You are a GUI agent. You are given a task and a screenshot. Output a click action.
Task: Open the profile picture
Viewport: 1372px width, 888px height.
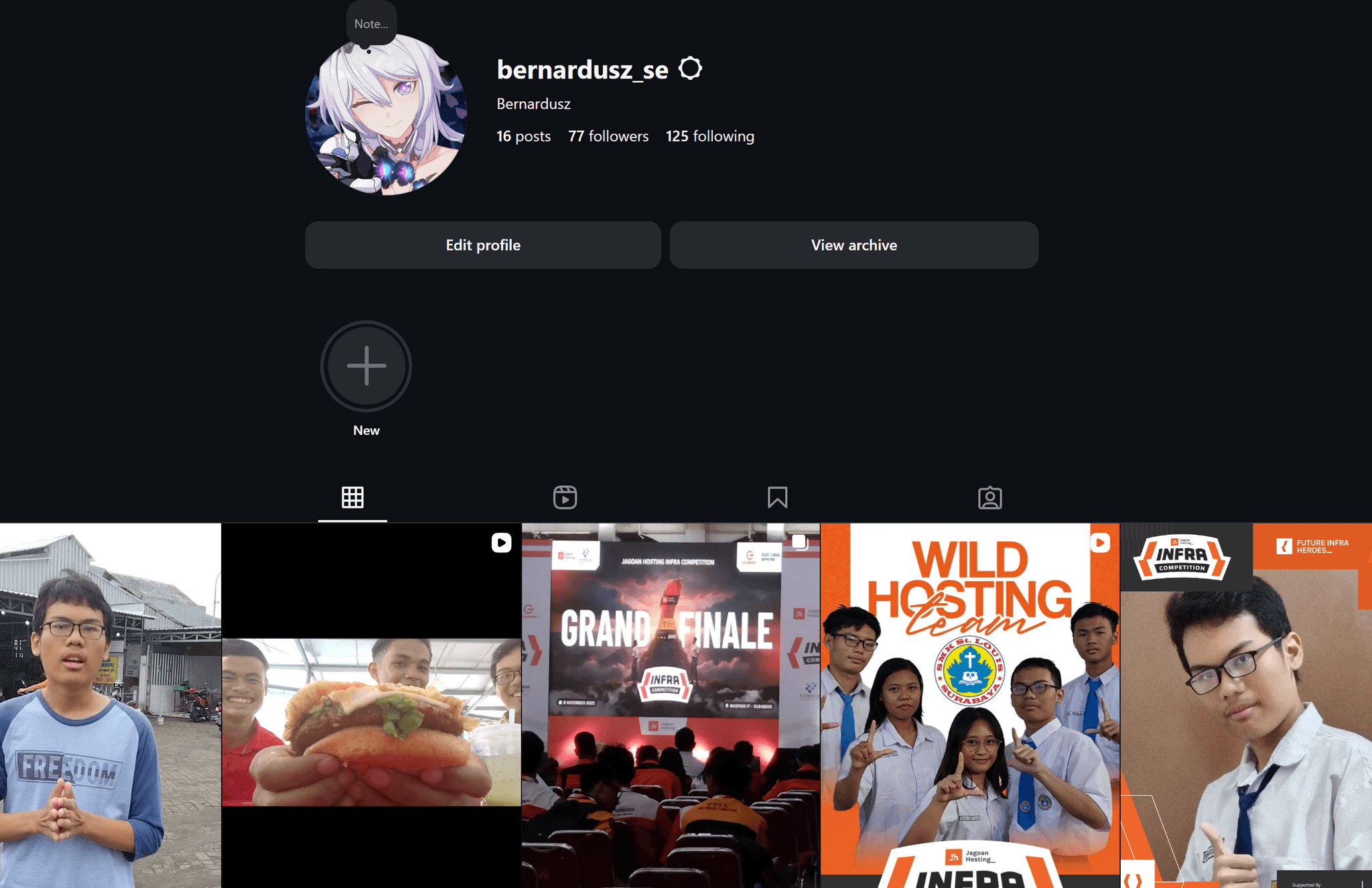click(x=386, y=117)
